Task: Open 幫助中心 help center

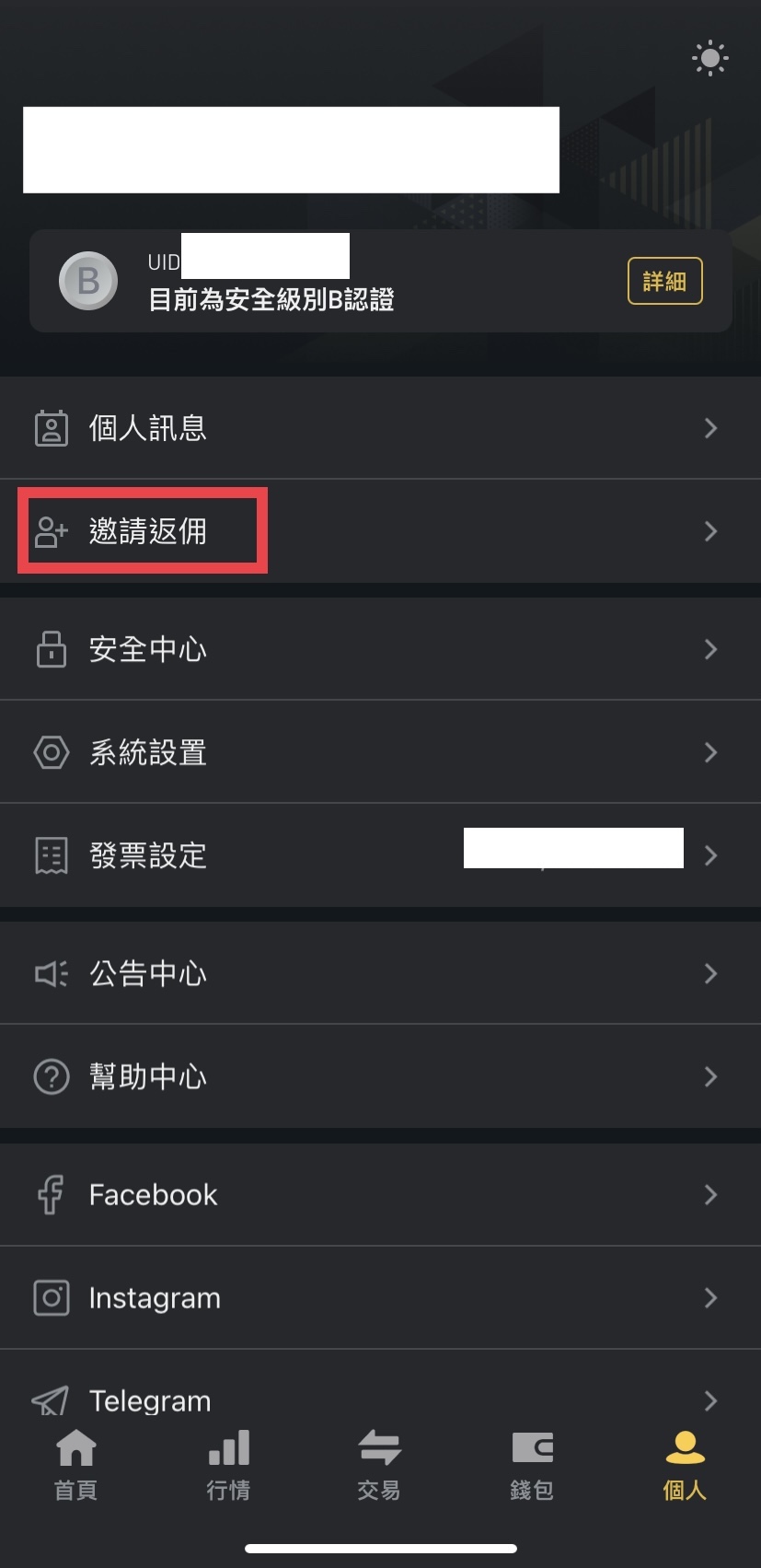Action: pyautogui.click(x=380, y=1076)
